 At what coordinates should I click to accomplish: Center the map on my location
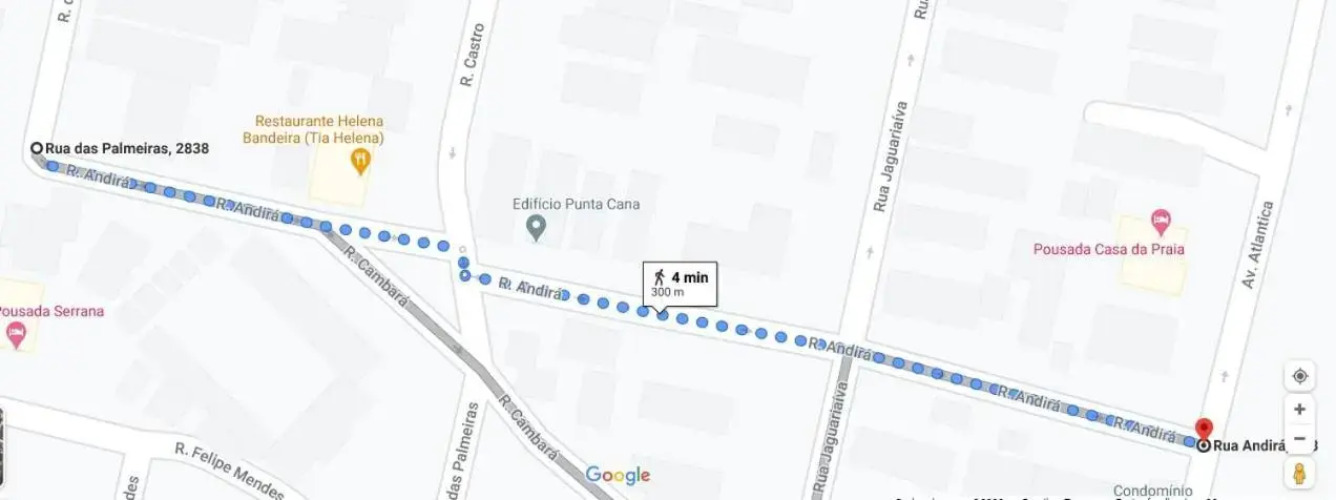coord(1300,376)
